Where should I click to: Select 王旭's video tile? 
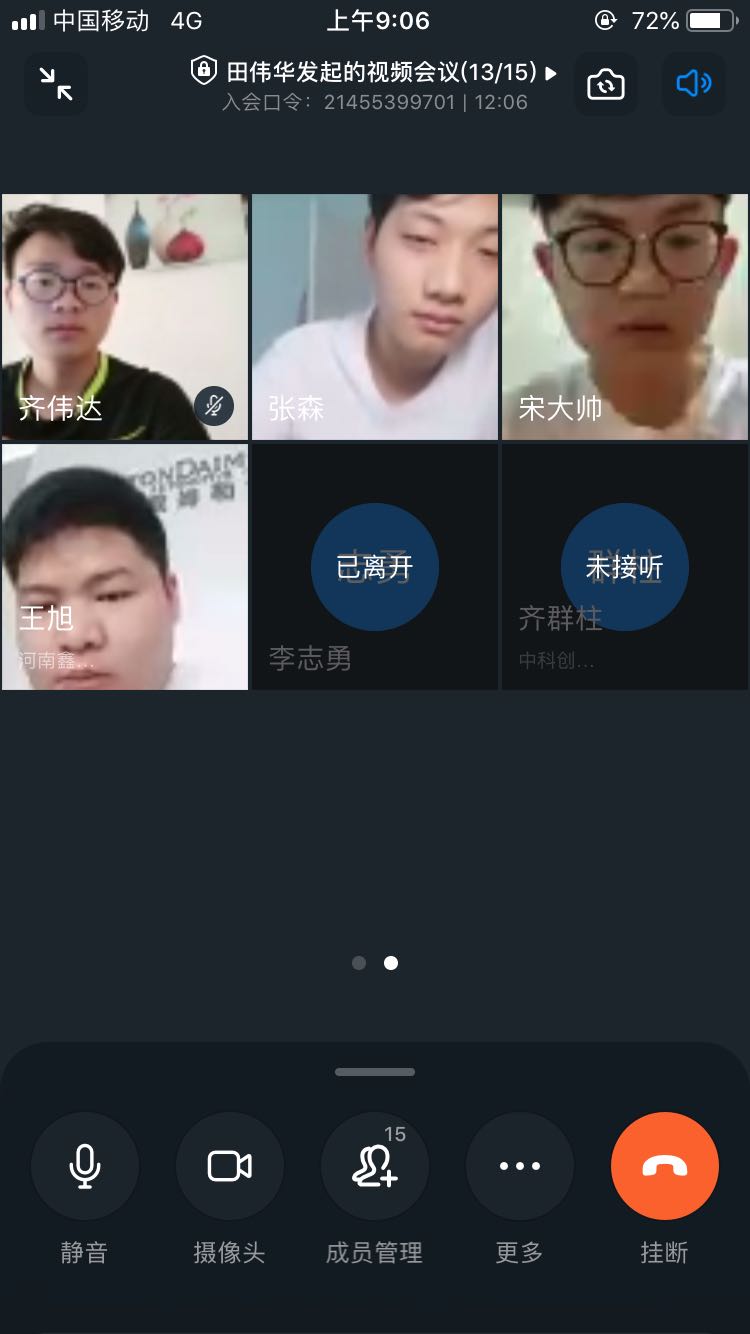[x=124, y=566]
